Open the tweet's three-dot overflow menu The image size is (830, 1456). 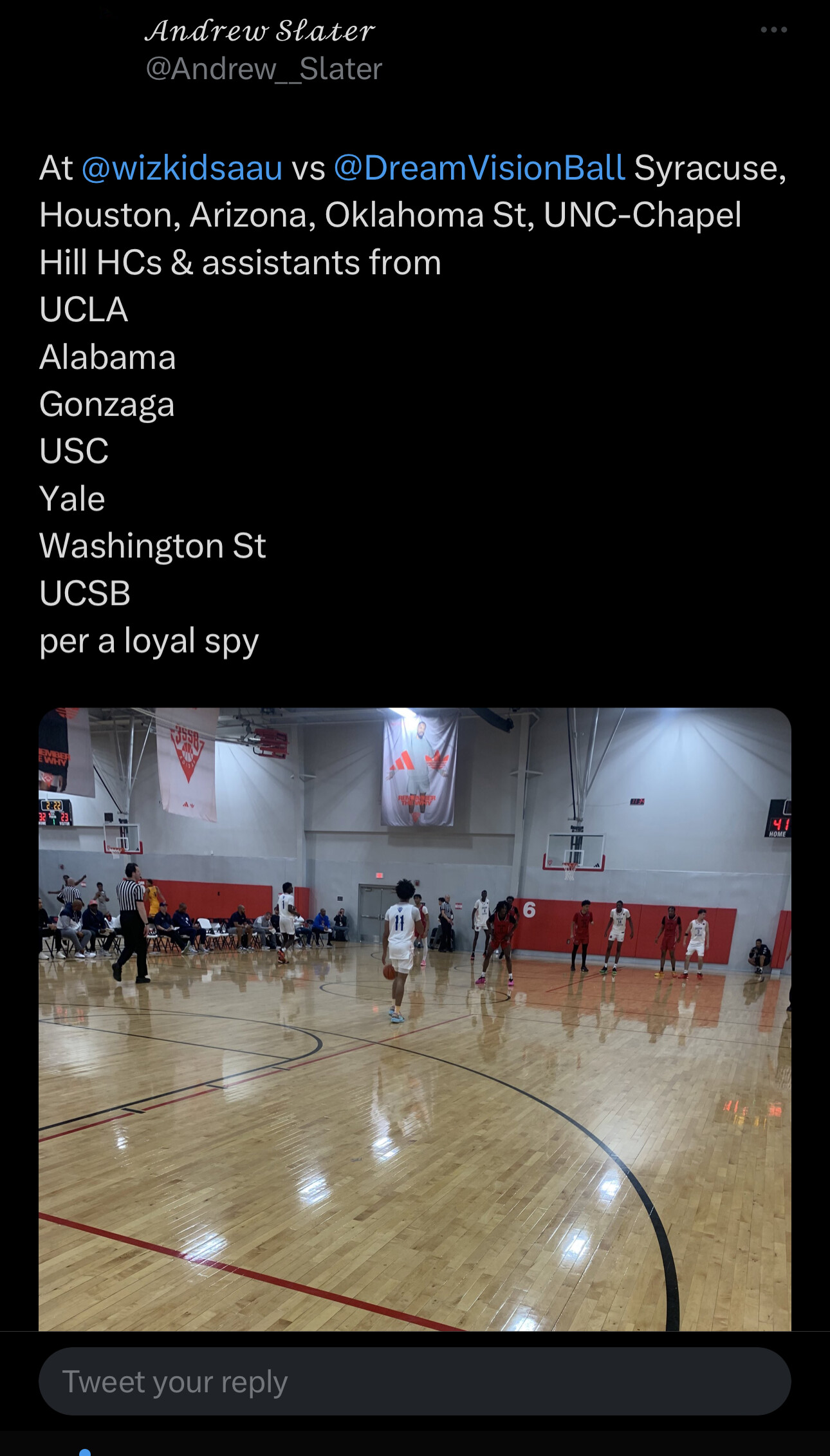coord(773,30)
